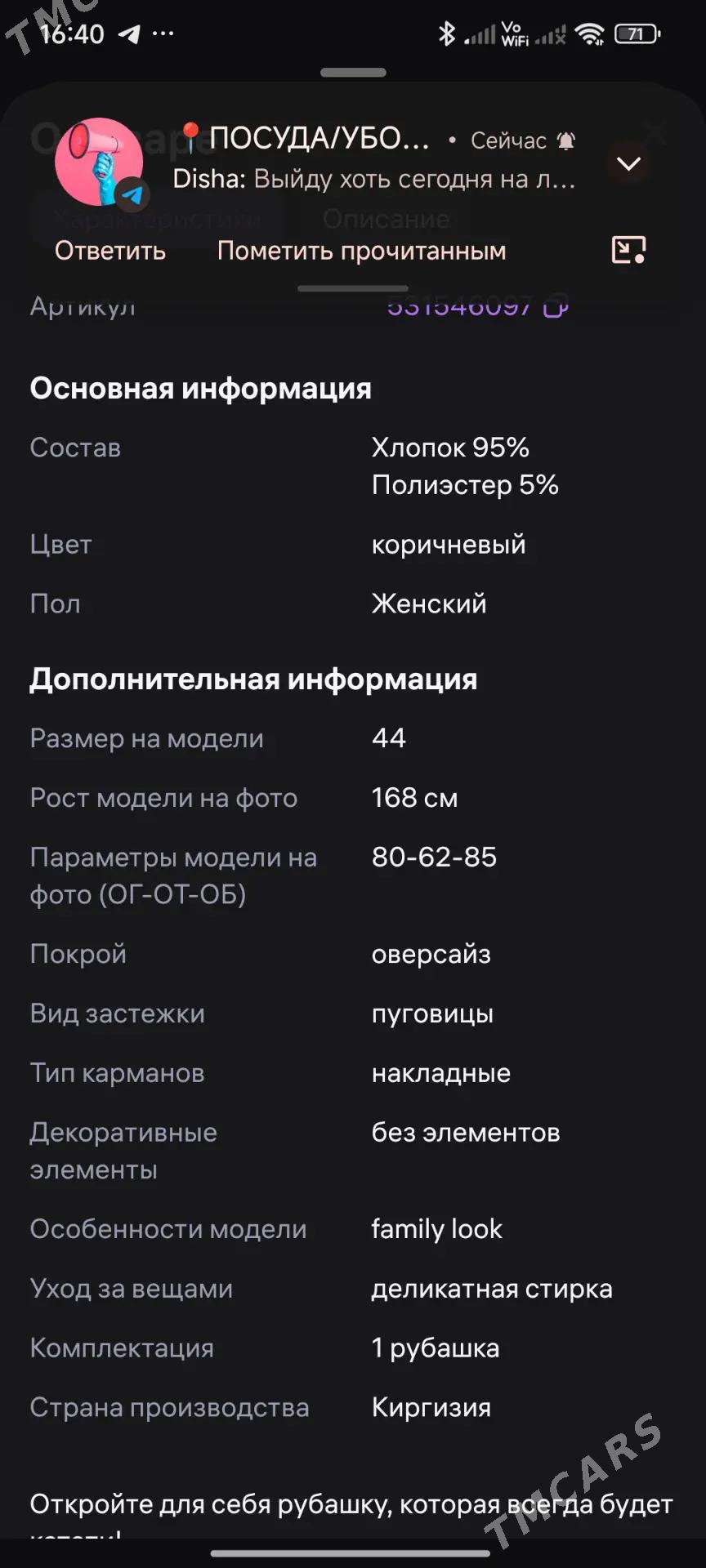Viewport: 706px width, 1568px height.
Task: Tap Ответить on the Telegram notification
Action: click(x=110, y=251)
